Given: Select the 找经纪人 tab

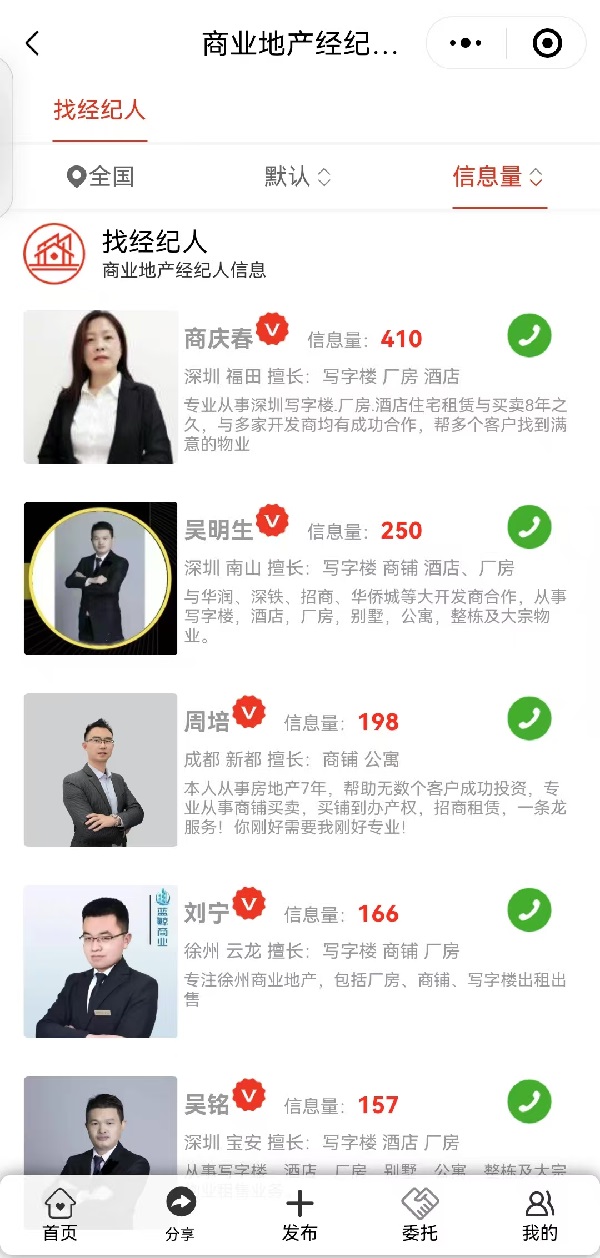Looking at the screenshot, I should (99, 110).
